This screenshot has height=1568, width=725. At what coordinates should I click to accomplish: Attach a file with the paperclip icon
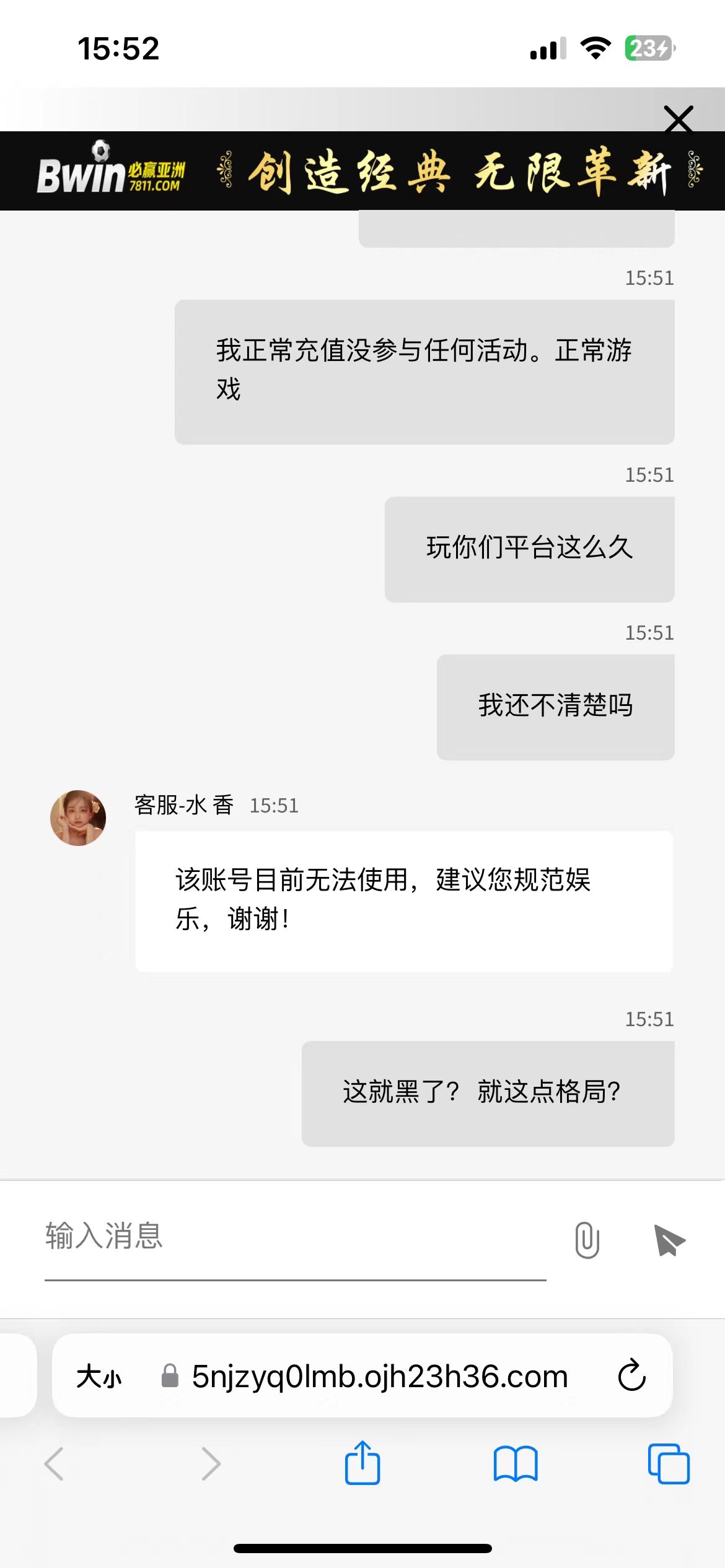587,1240
